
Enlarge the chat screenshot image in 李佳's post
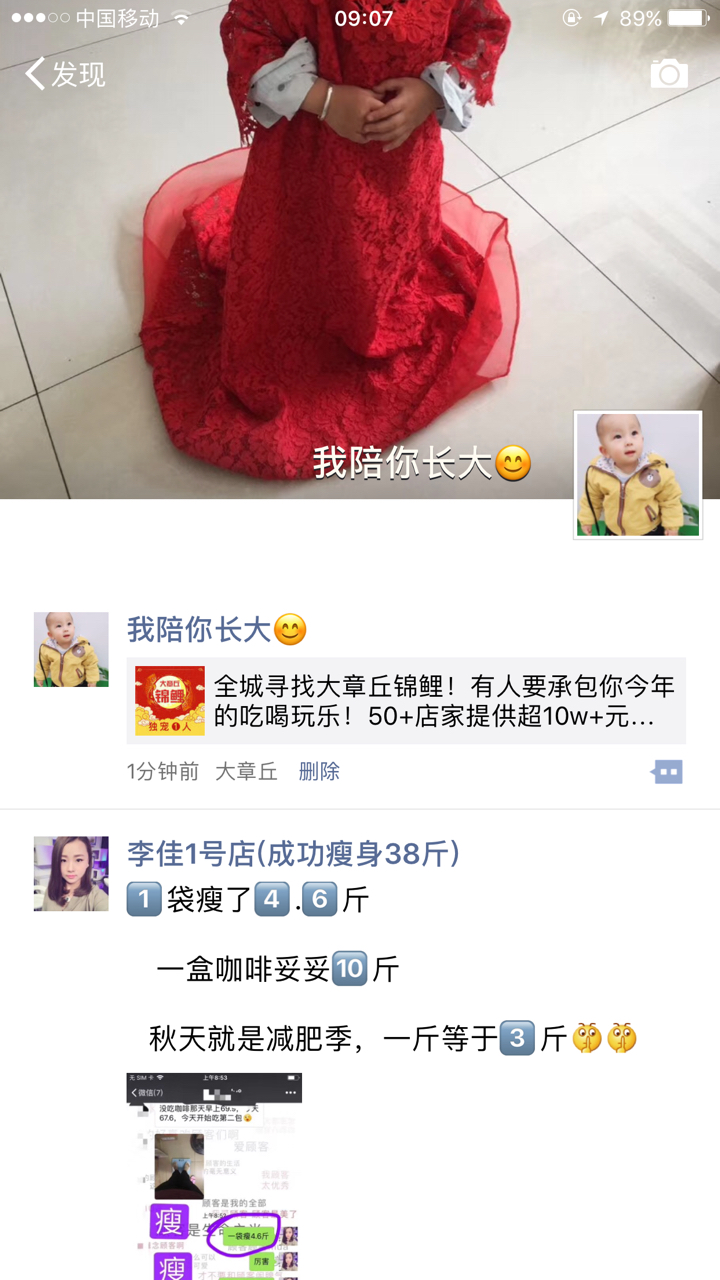coord(214,1175)
